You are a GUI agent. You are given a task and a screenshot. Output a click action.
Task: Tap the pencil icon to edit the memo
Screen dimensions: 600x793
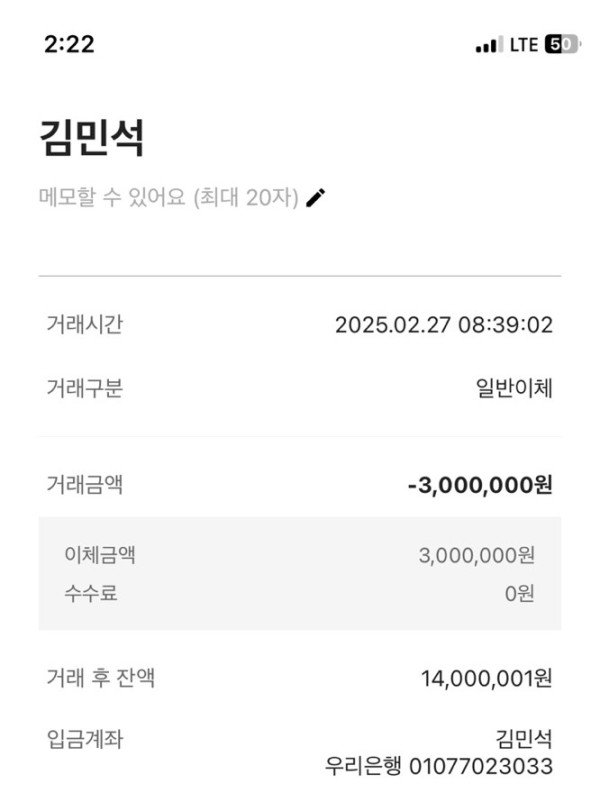pos(316,197)
